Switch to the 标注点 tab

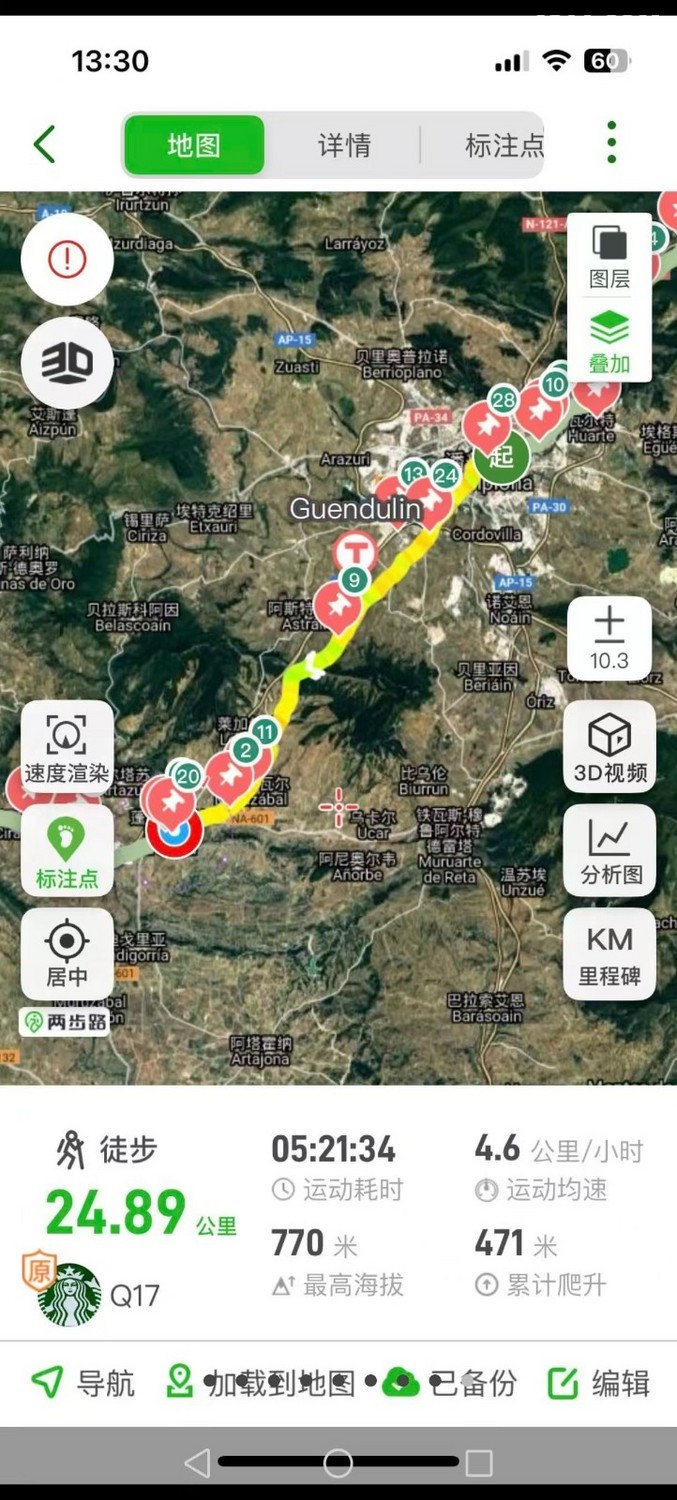[503, 146]
